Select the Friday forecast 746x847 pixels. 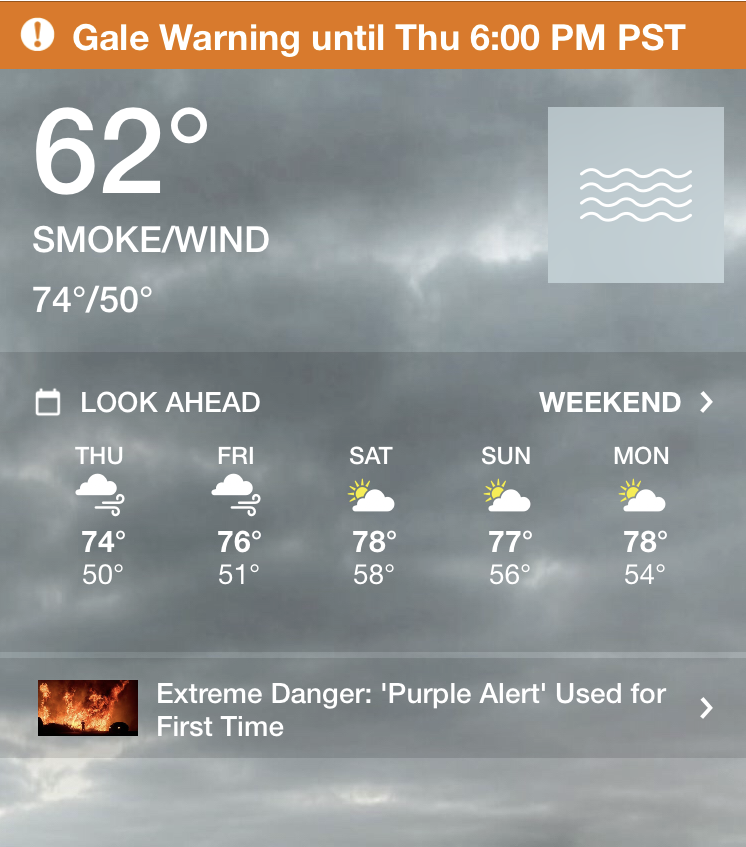[237, 516]
